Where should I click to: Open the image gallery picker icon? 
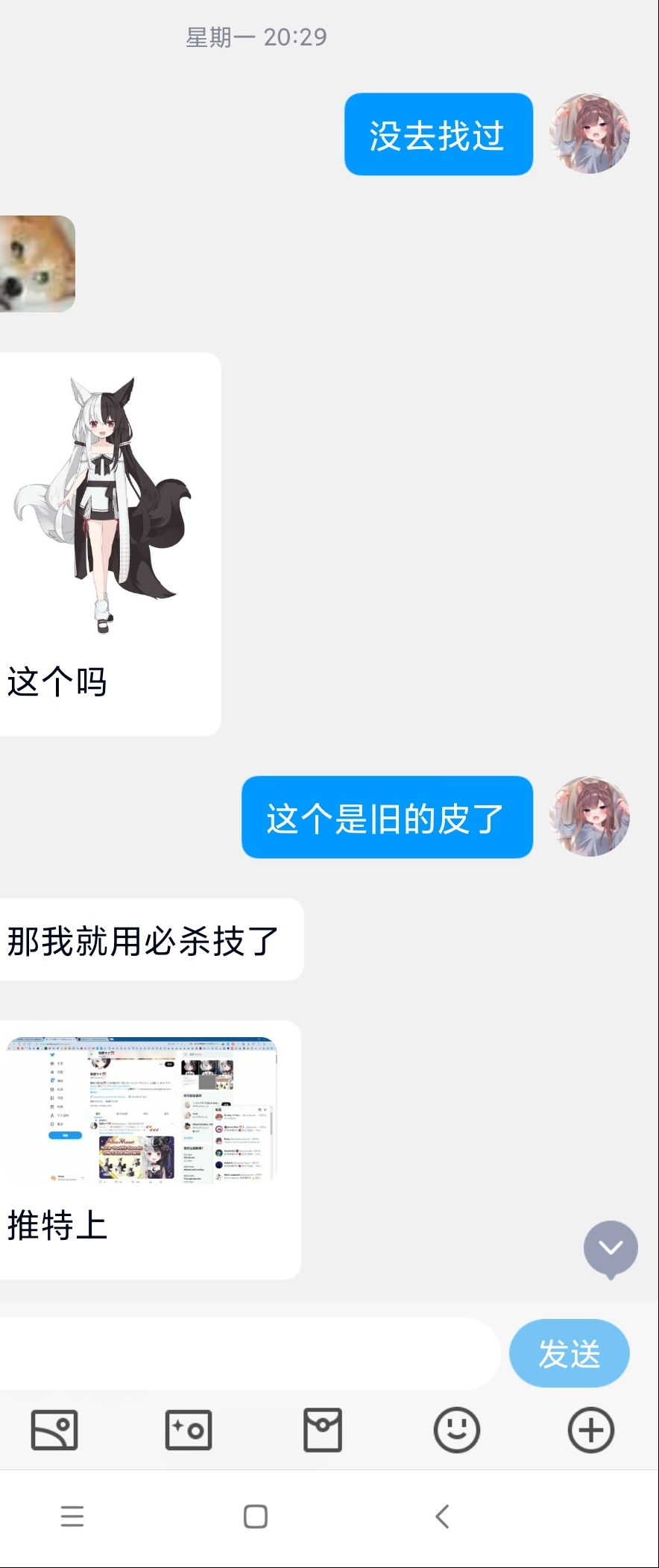point(54,1430)
